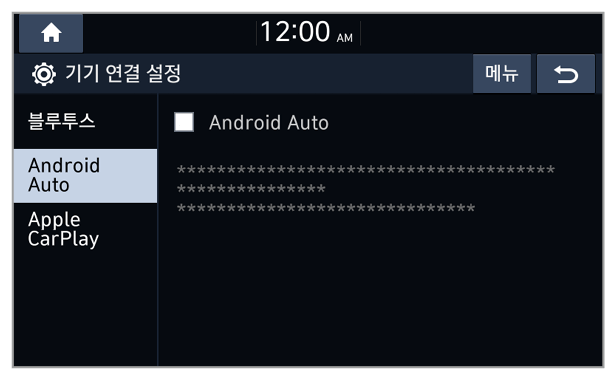The image size is (614, 378).
Task: Go back with the return arrow
Action: 566,74
